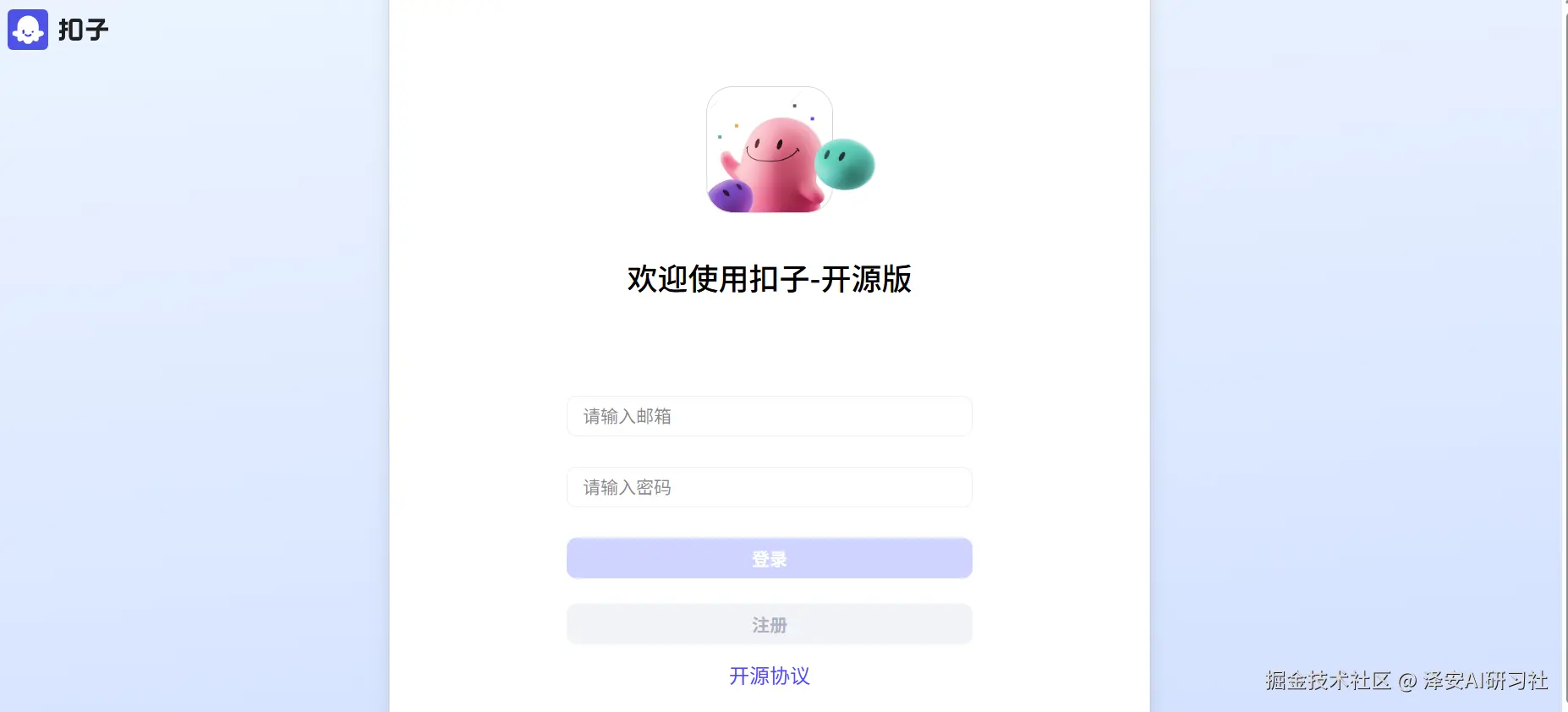Tap the 登录 login button
This screenshot has height=712, width=1568.
pyautogui.click(x=769, y=558)
